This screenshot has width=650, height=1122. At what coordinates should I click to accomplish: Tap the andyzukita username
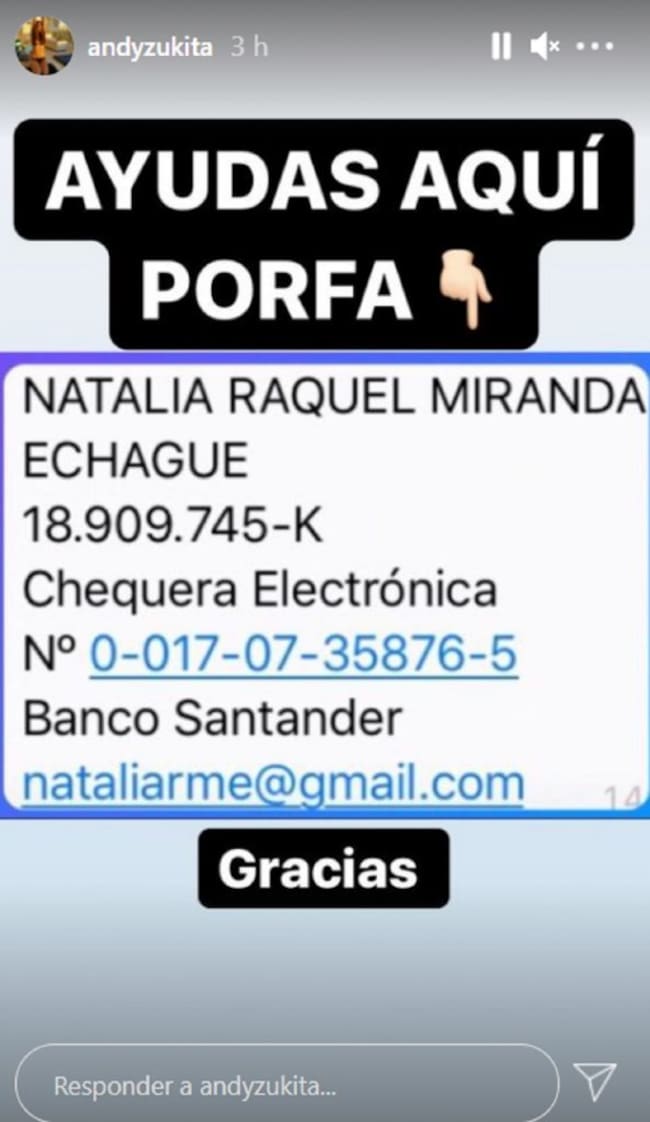coord(151,47)
